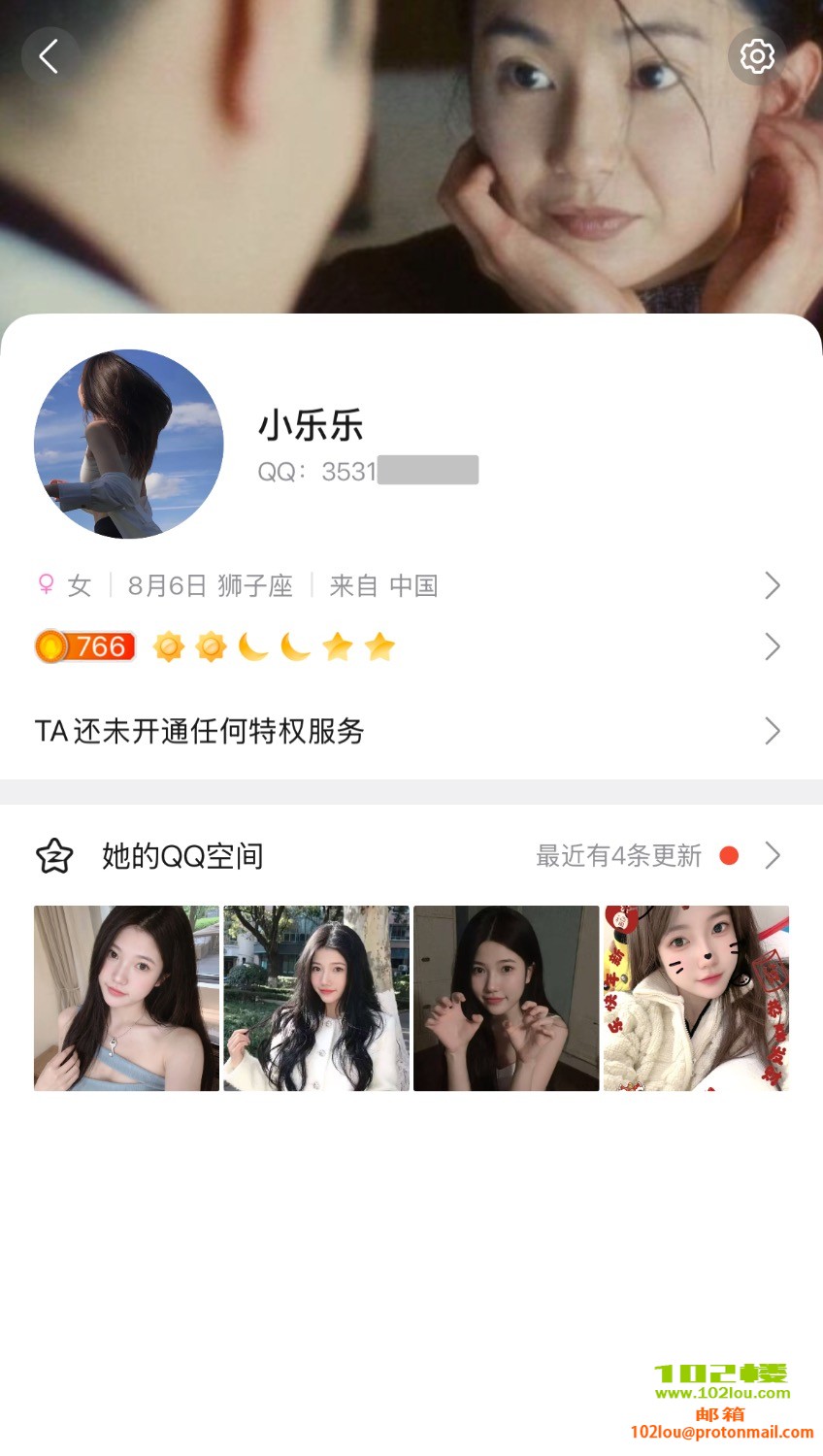Open the settings gear icon
The width and height of the screenshot is (823, 1456).
(757, 56)
